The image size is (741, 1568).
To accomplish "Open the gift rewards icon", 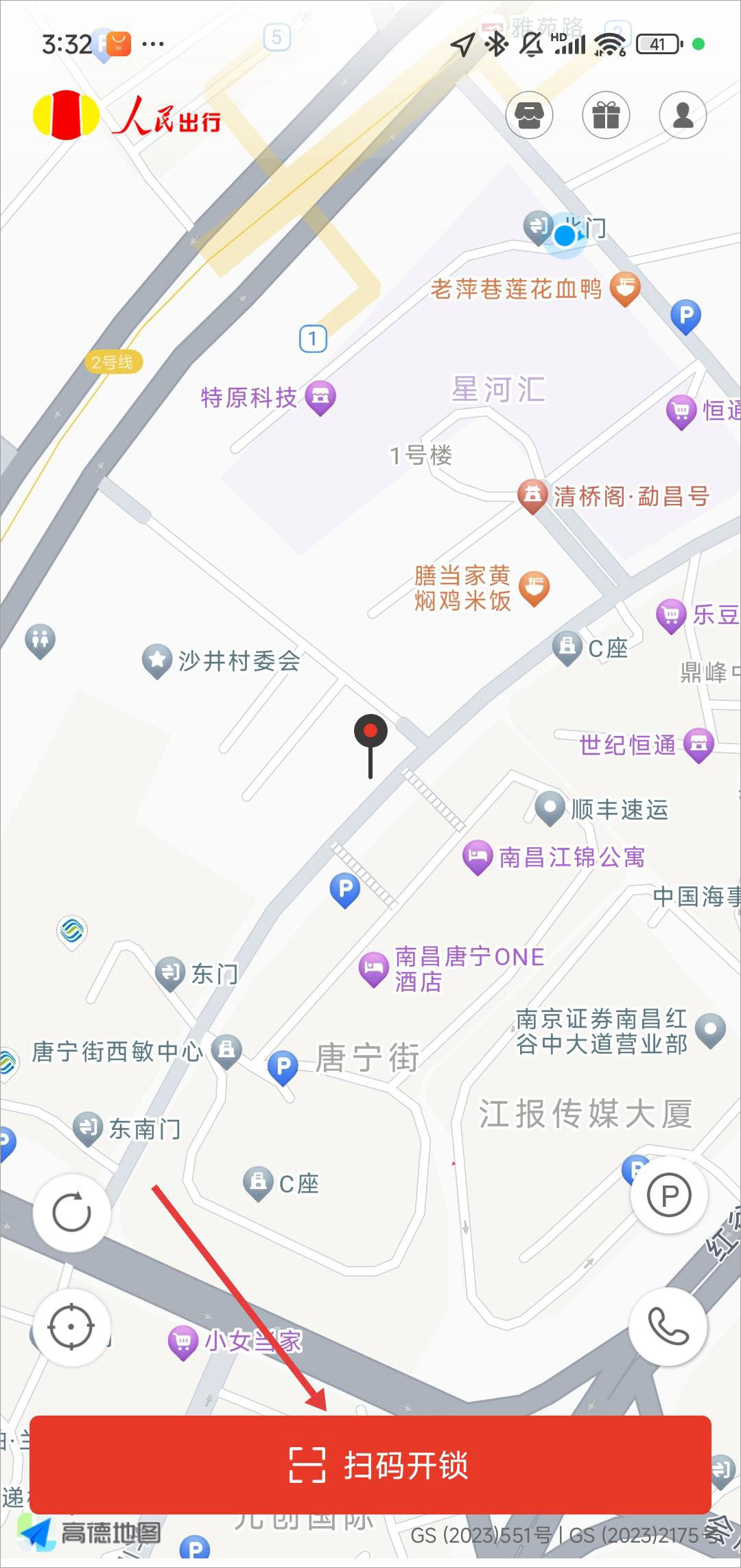I will (606, 116).
